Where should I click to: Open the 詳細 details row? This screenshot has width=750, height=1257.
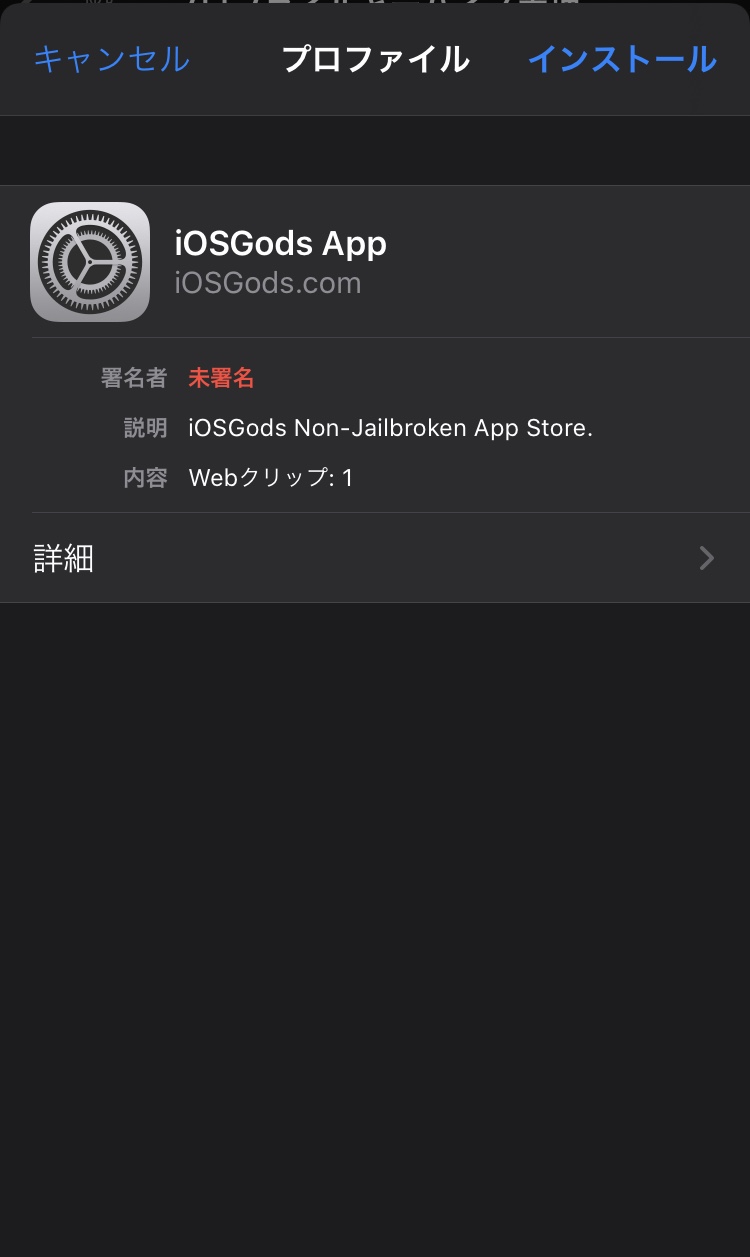tap(375, 558)
